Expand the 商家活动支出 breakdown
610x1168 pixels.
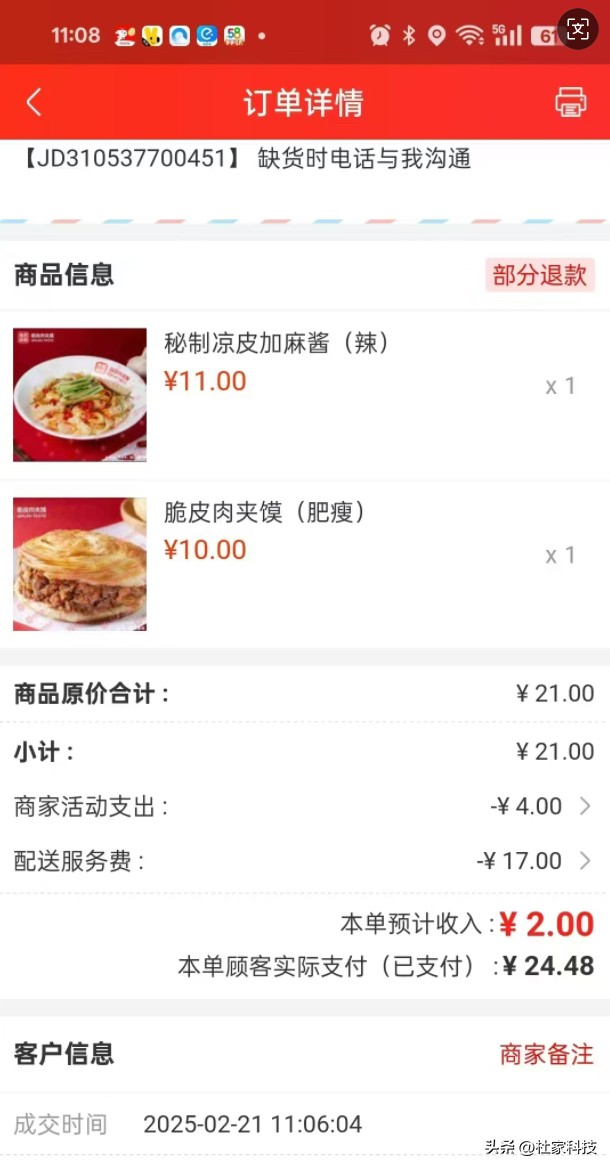pyautogui.click(x=585, y=806)
